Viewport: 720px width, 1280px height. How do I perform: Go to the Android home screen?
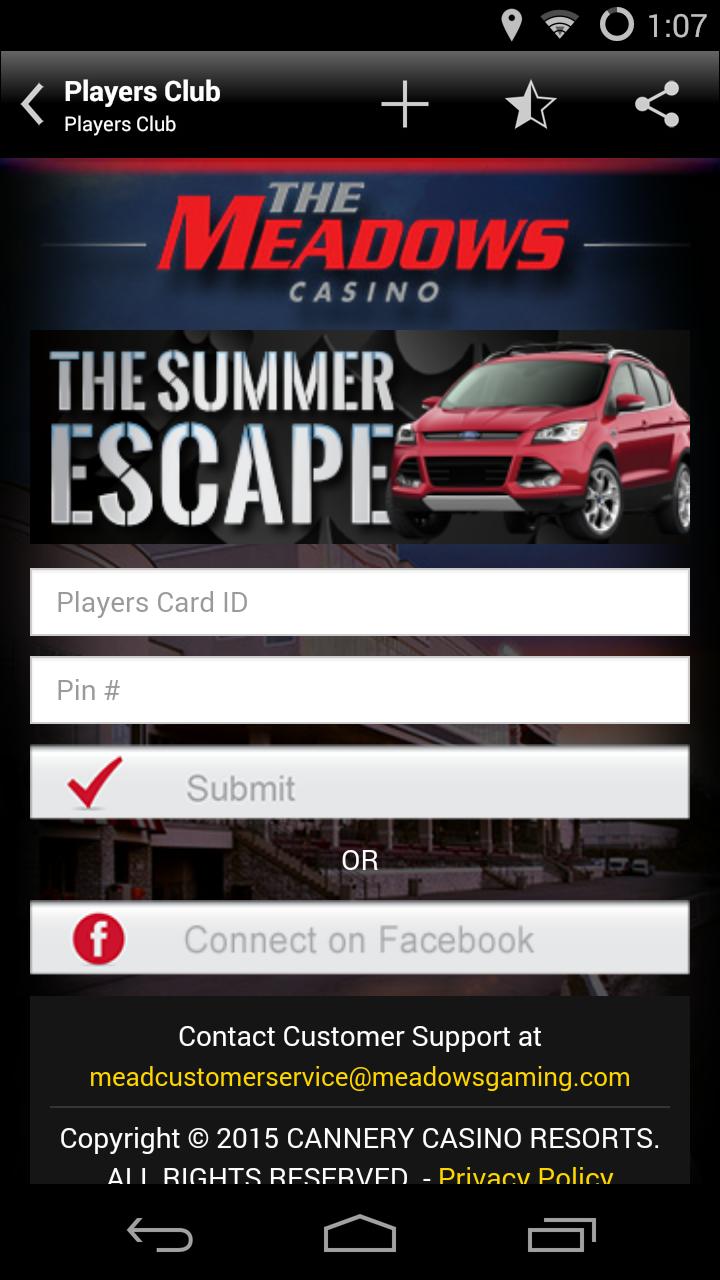pyautogui.click(x=360, y=1234)
